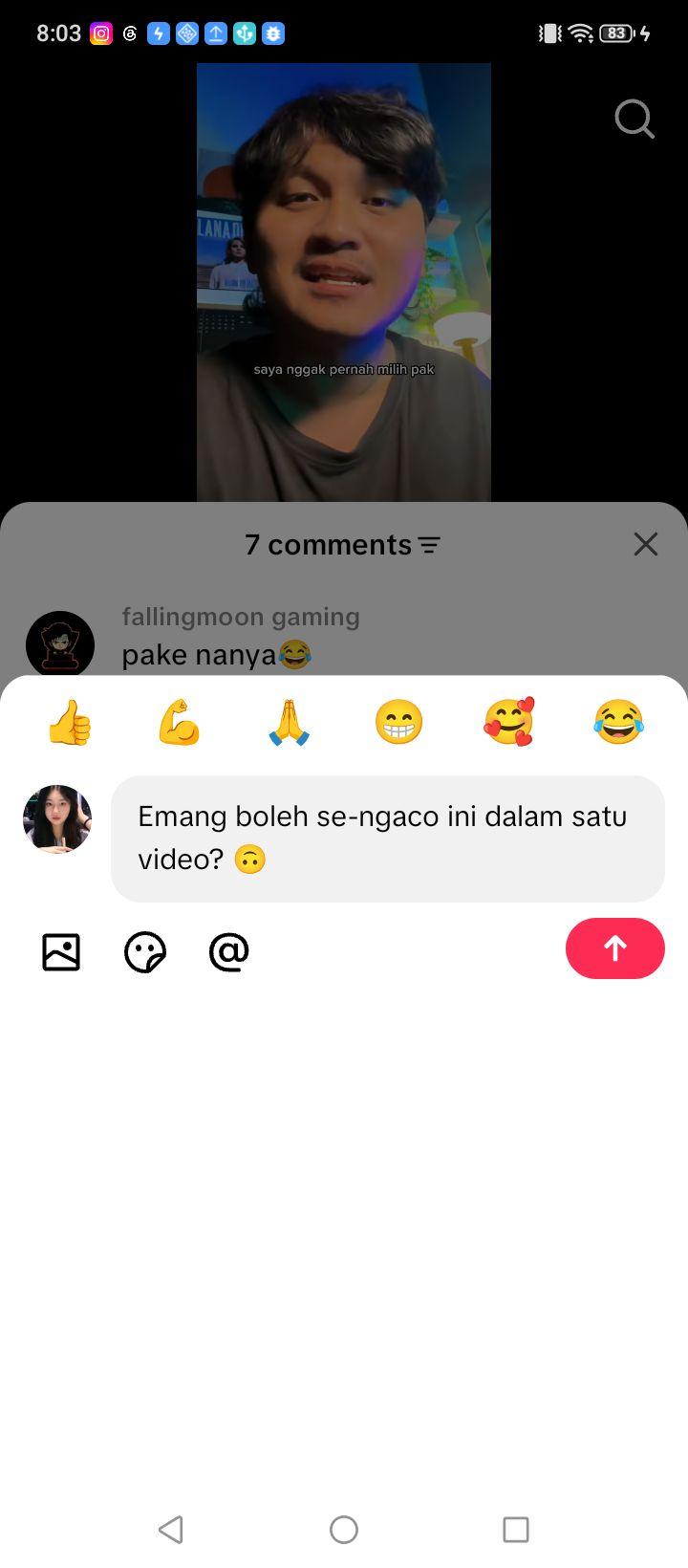
Task: Open the sticker picker
Action: (145, 952)
